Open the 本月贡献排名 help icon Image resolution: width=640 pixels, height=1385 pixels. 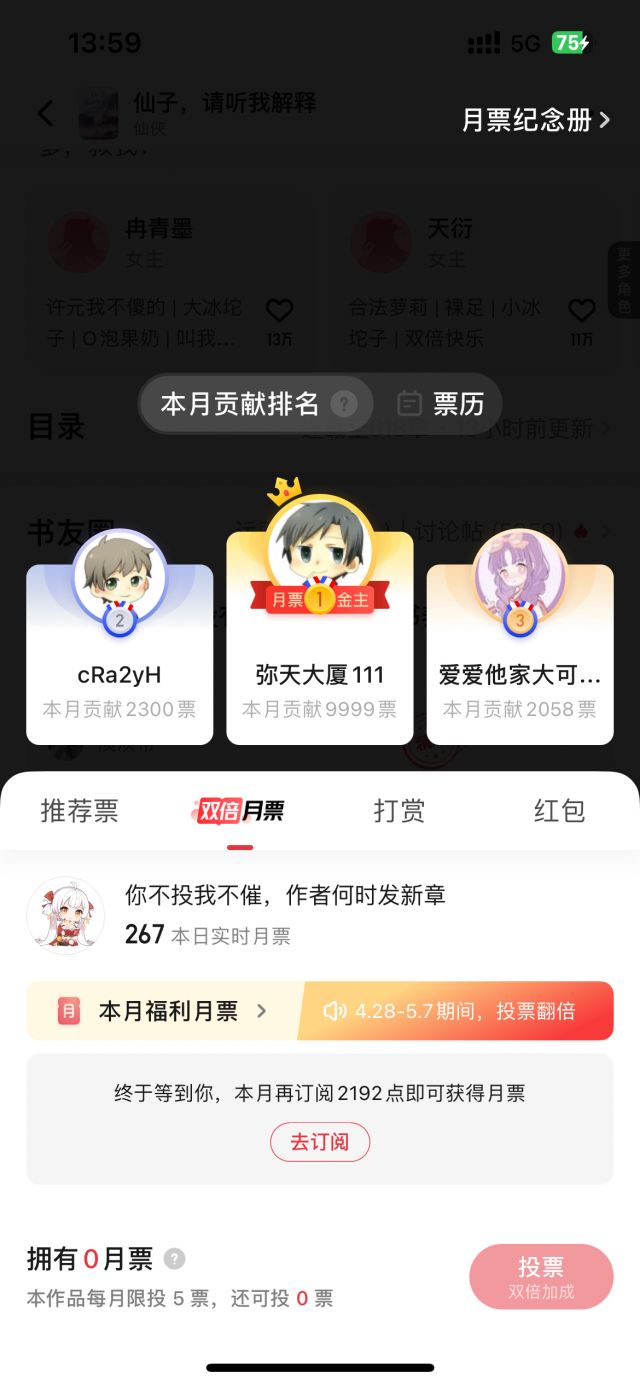tap(343, 404)
